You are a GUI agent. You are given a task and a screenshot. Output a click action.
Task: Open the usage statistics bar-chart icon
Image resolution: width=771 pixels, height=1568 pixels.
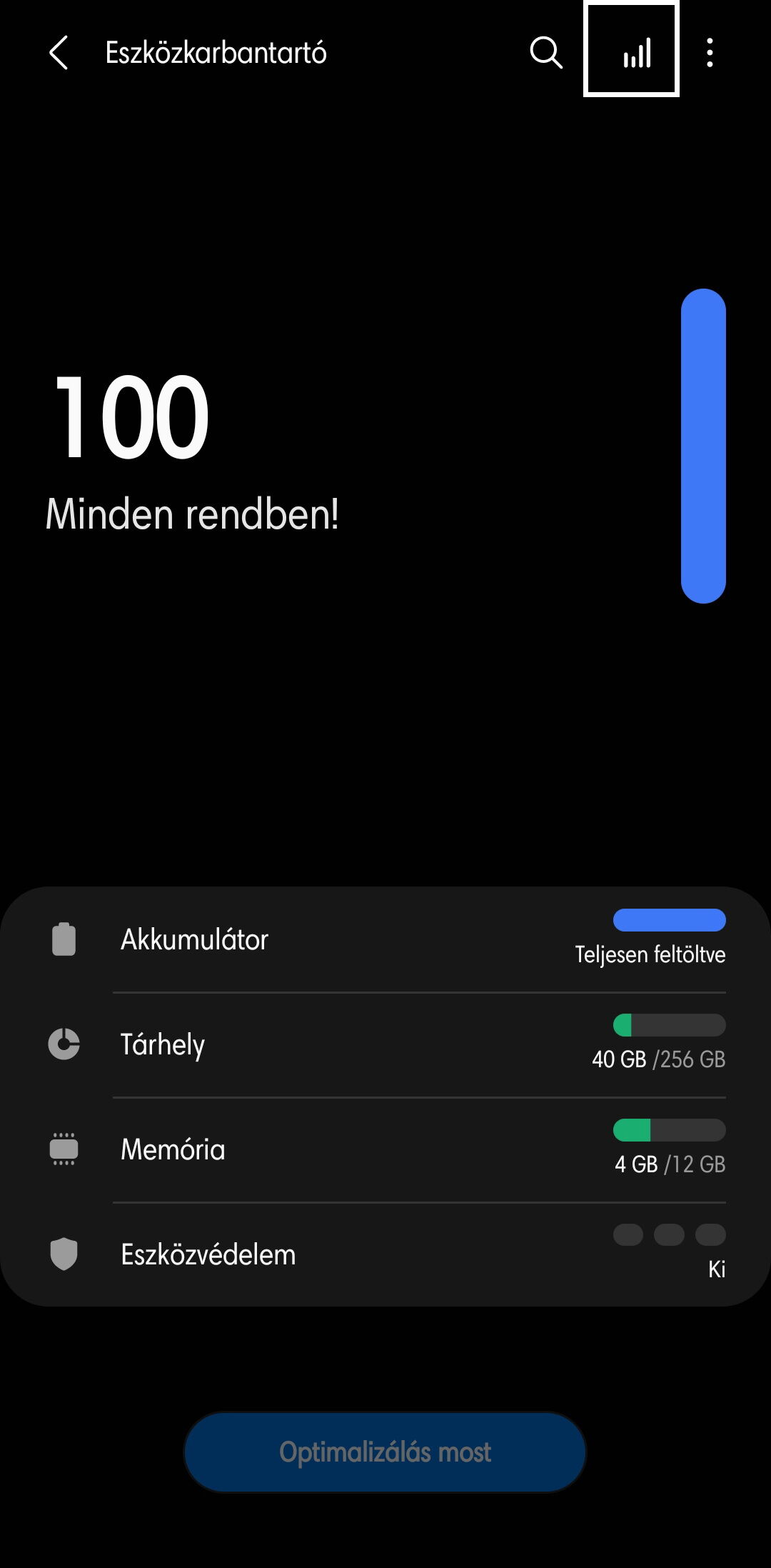coord(631,50)
